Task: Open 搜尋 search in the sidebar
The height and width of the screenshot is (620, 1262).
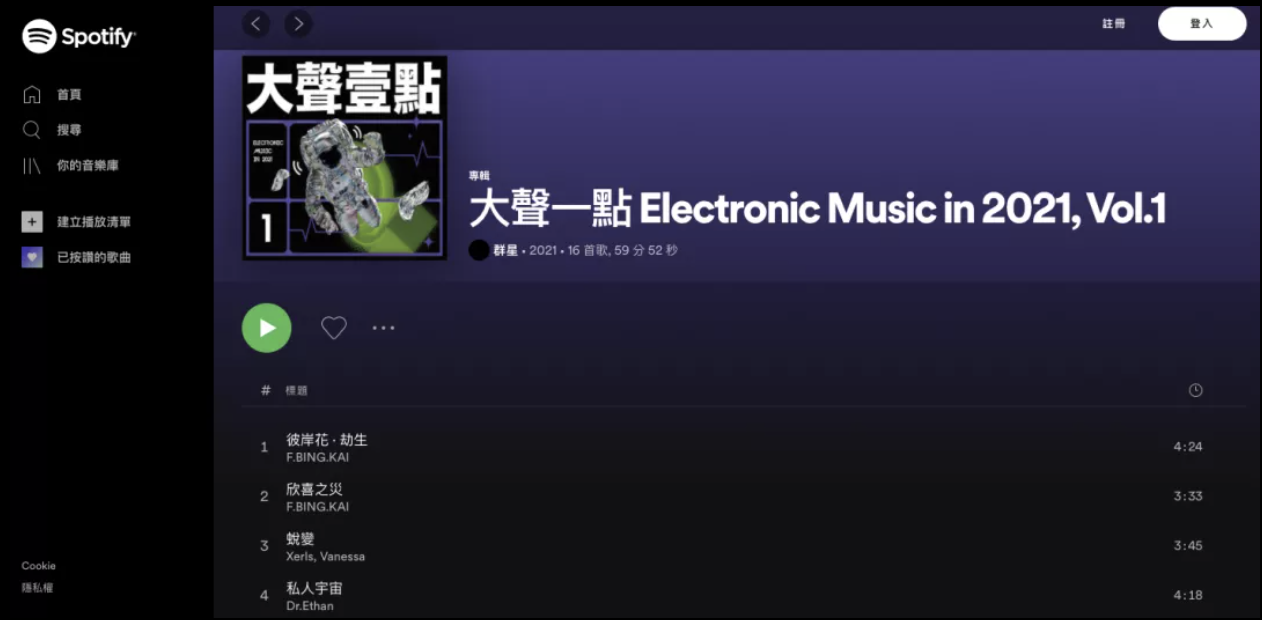Action: (x=68, y=130)
